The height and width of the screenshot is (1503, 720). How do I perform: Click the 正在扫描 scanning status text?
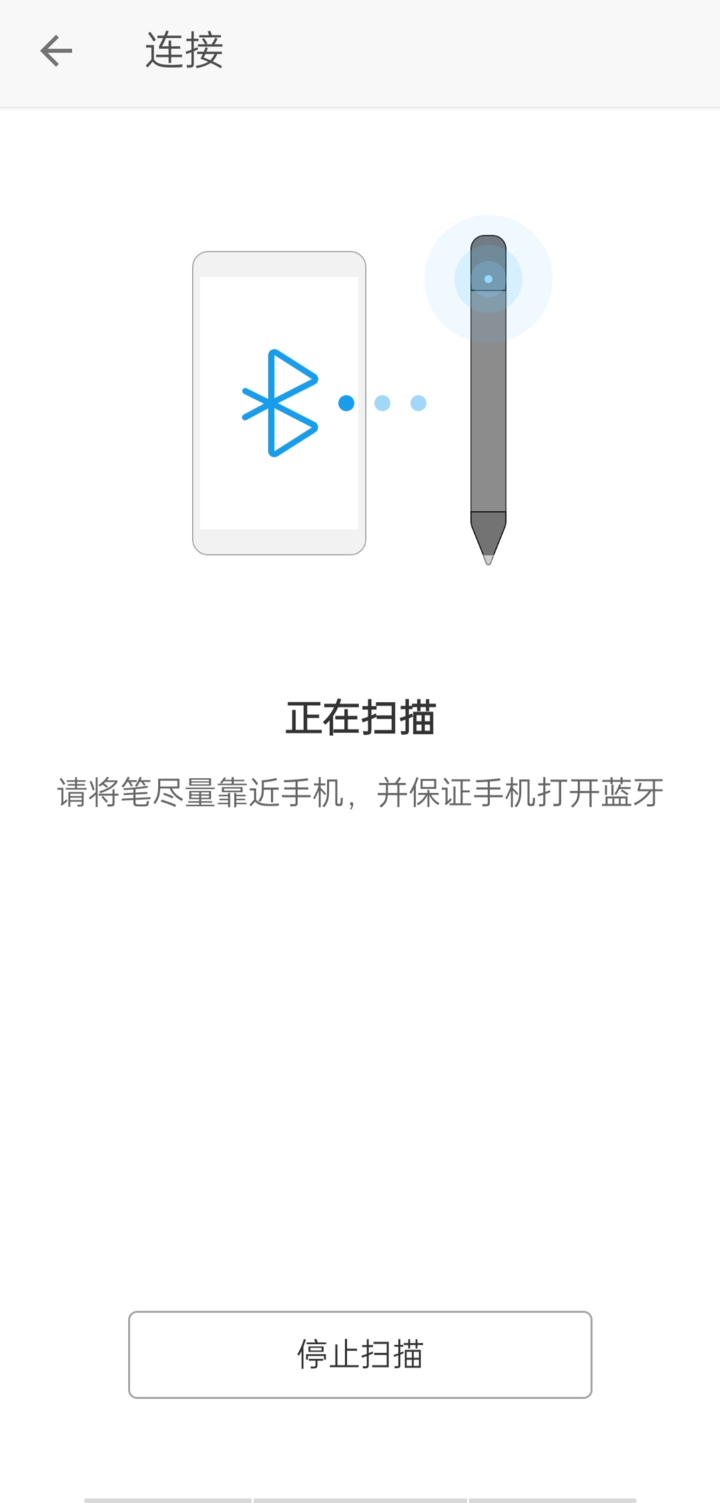[x=358, y=718]
